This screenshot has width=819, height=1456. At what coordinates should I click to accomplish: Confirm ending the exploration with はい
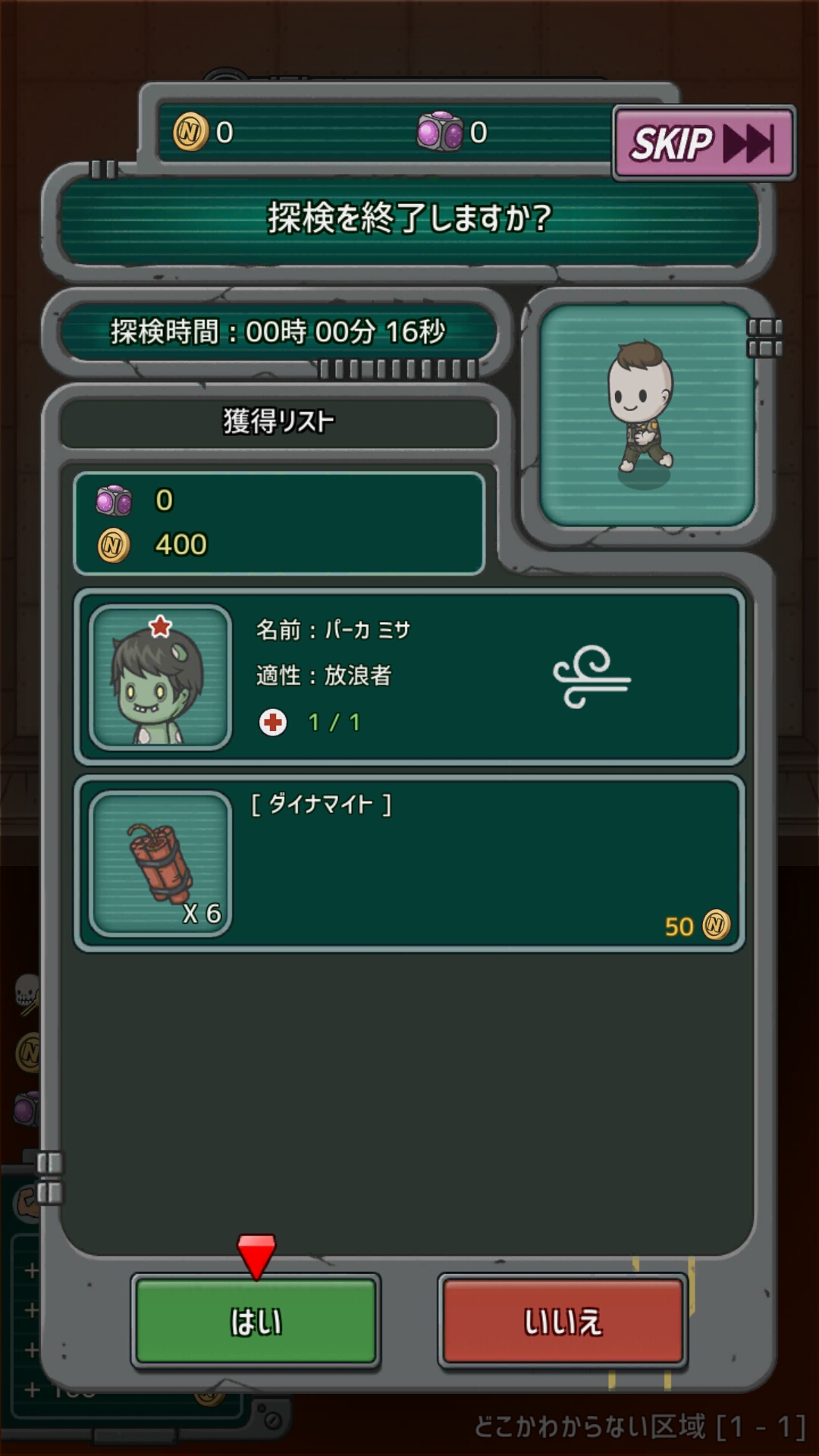256,1322
